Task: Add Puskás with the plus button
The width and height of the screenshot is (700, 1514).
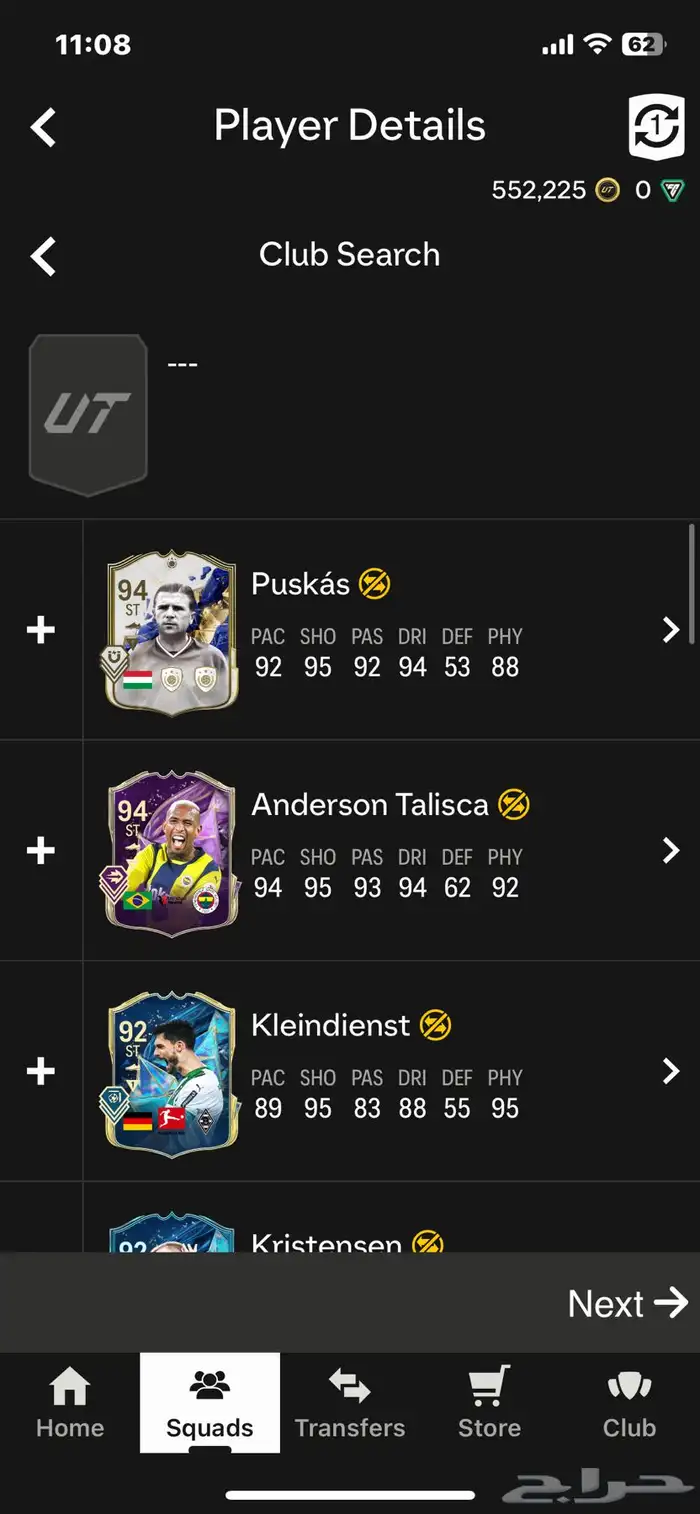Action: [x=40, y=630]
